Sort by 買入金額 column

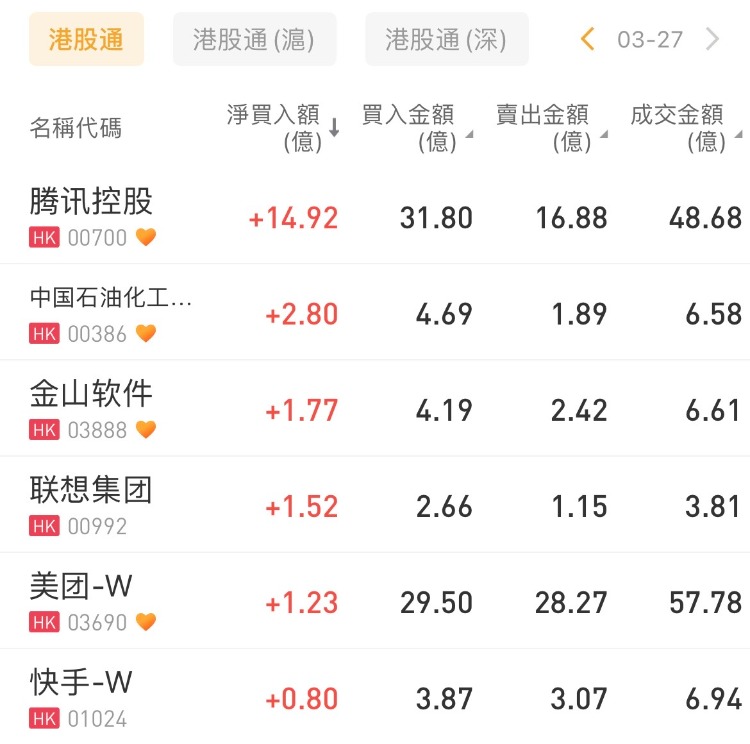416,128
